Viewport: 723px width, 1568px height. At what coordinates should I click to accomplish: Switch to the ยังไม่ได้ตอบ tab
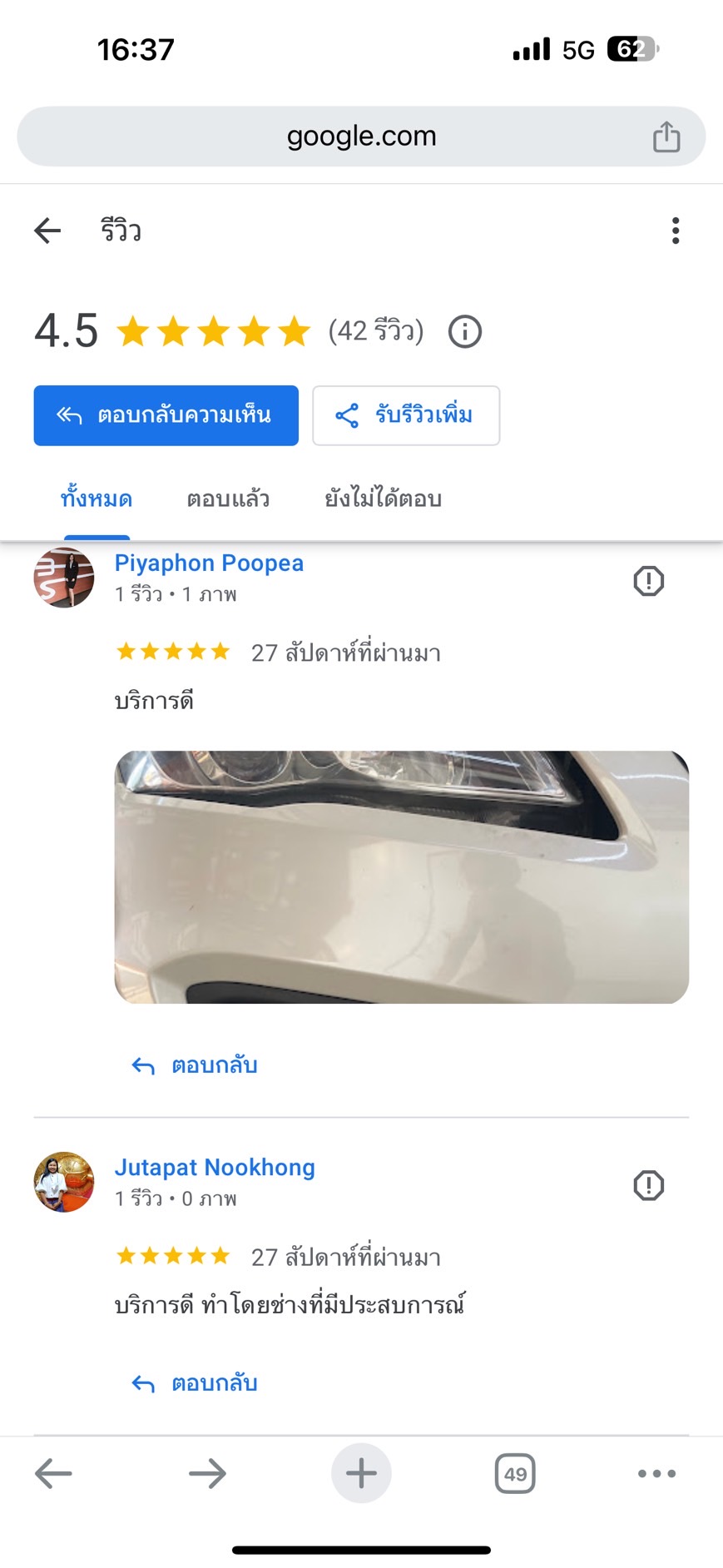384,499
